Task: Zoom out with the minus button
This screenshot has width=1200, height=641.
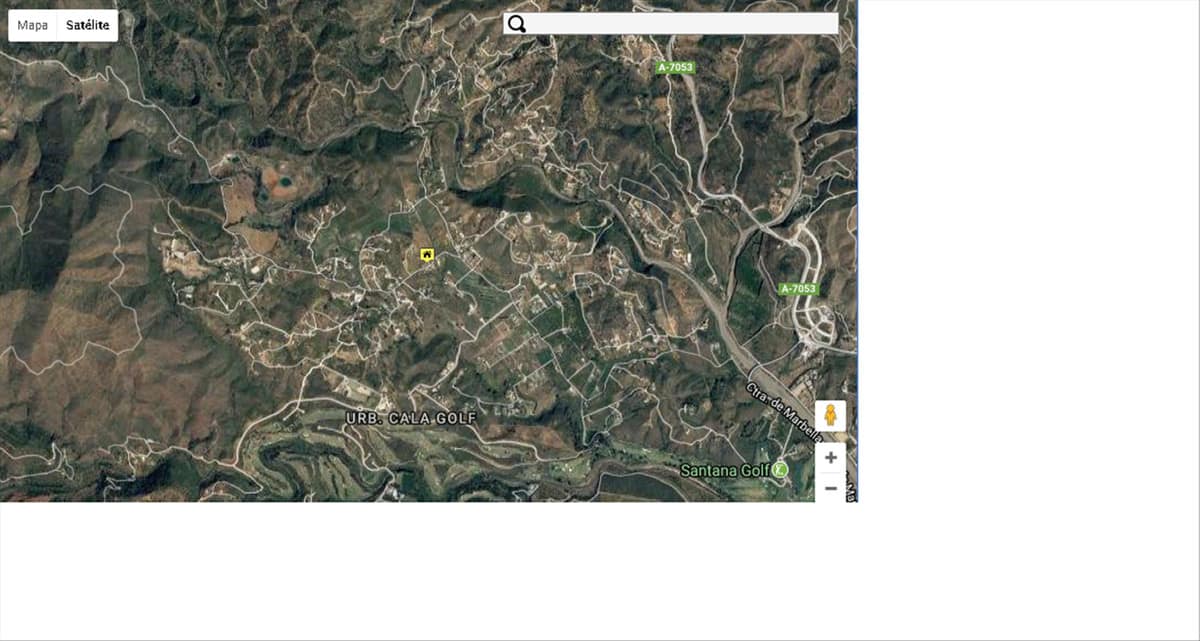Action: 830,488
